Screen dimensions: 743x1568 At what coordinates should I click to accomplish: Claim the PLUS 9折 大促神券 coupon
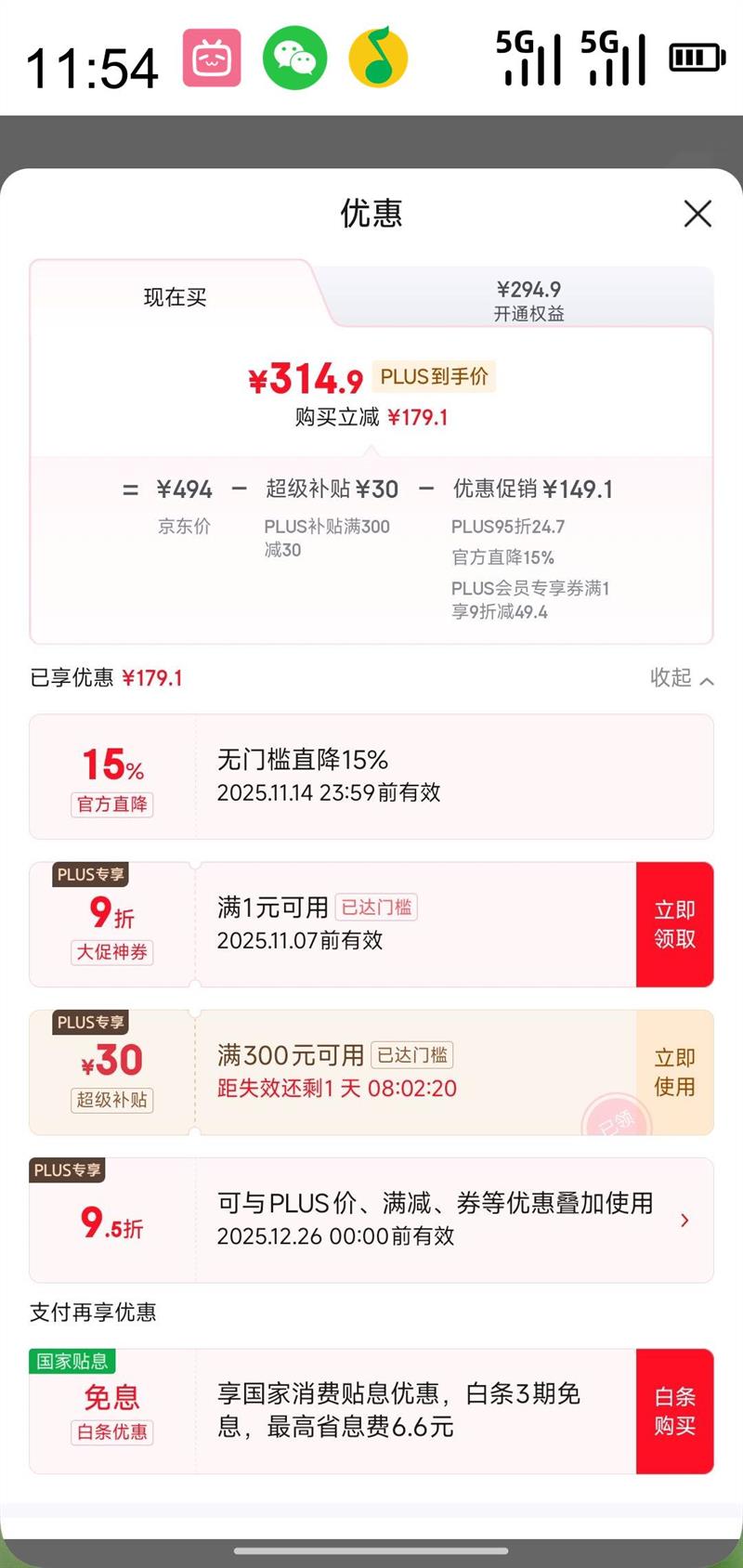pos(674,924)
